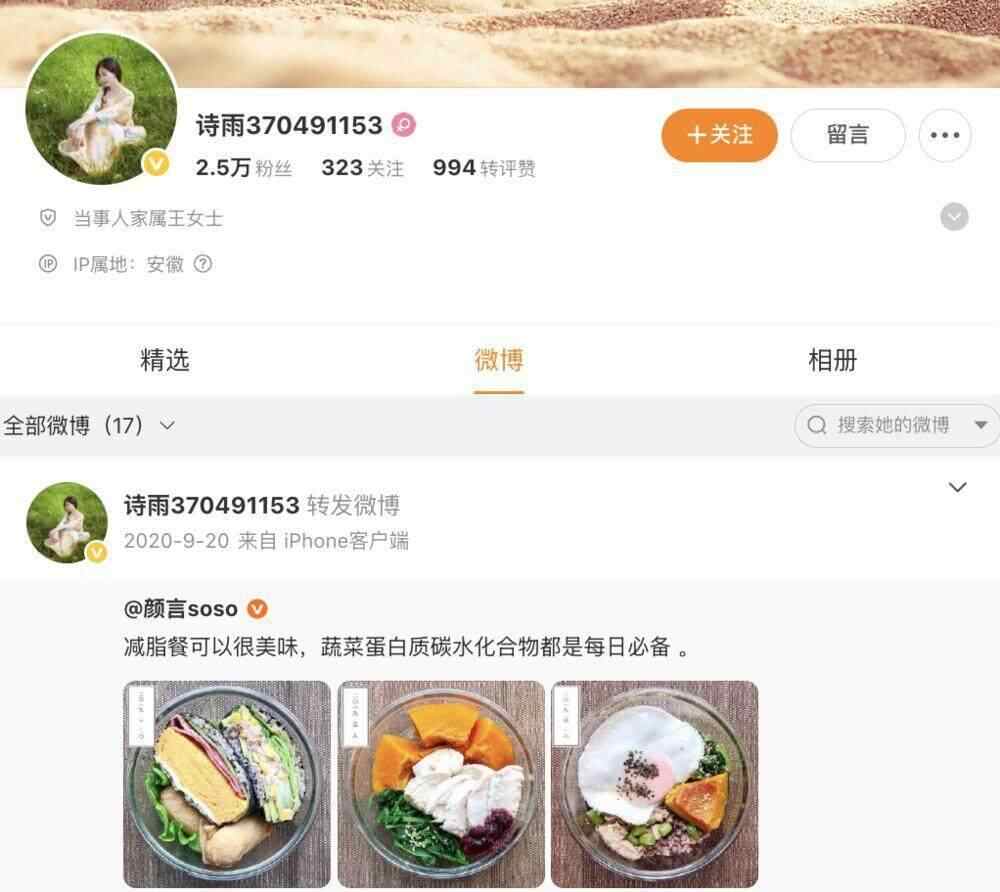Image resolution: width=1000 pixels, height=892 pixels.
Task: Tap the poster's name 诗雨370491153 in the post
Action: pyautogui.click(x=211, y=505)
